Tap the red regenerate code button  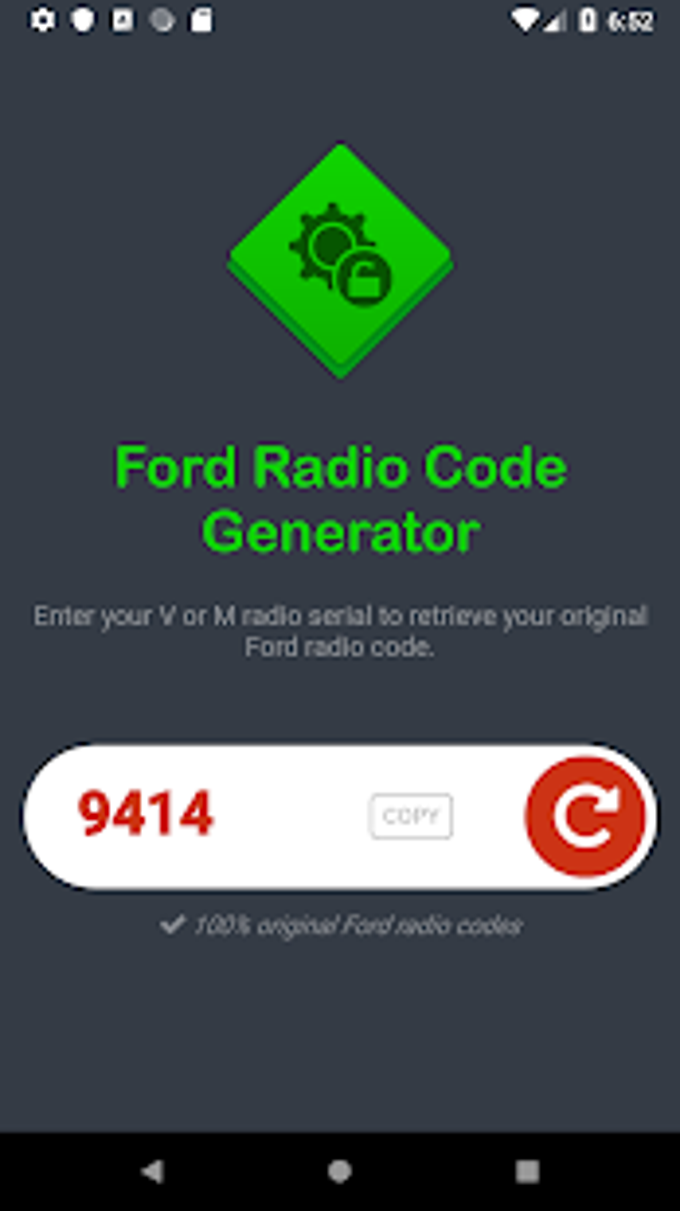click(x=586, y=816)
